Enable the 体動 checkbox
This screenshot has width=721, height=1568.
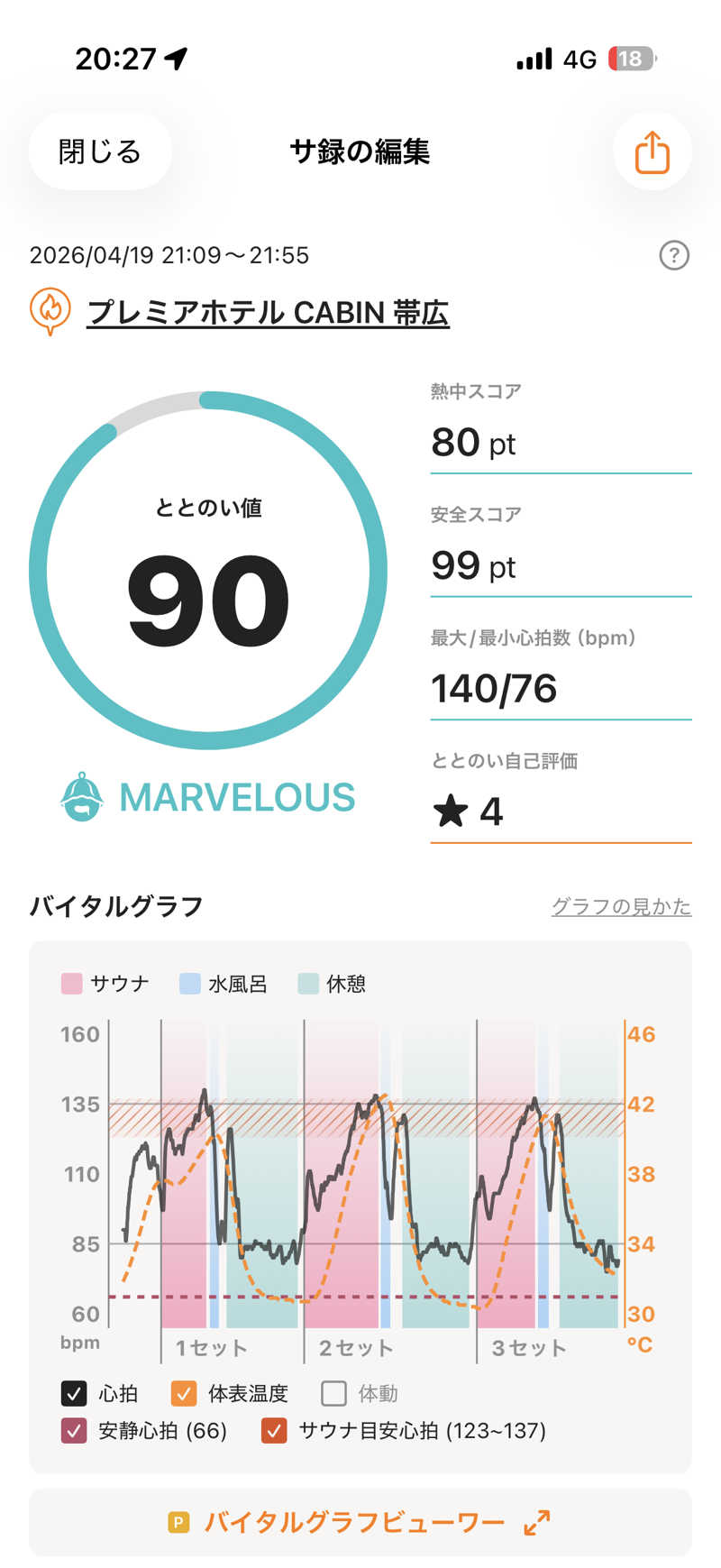click(x=334, y=1393)
